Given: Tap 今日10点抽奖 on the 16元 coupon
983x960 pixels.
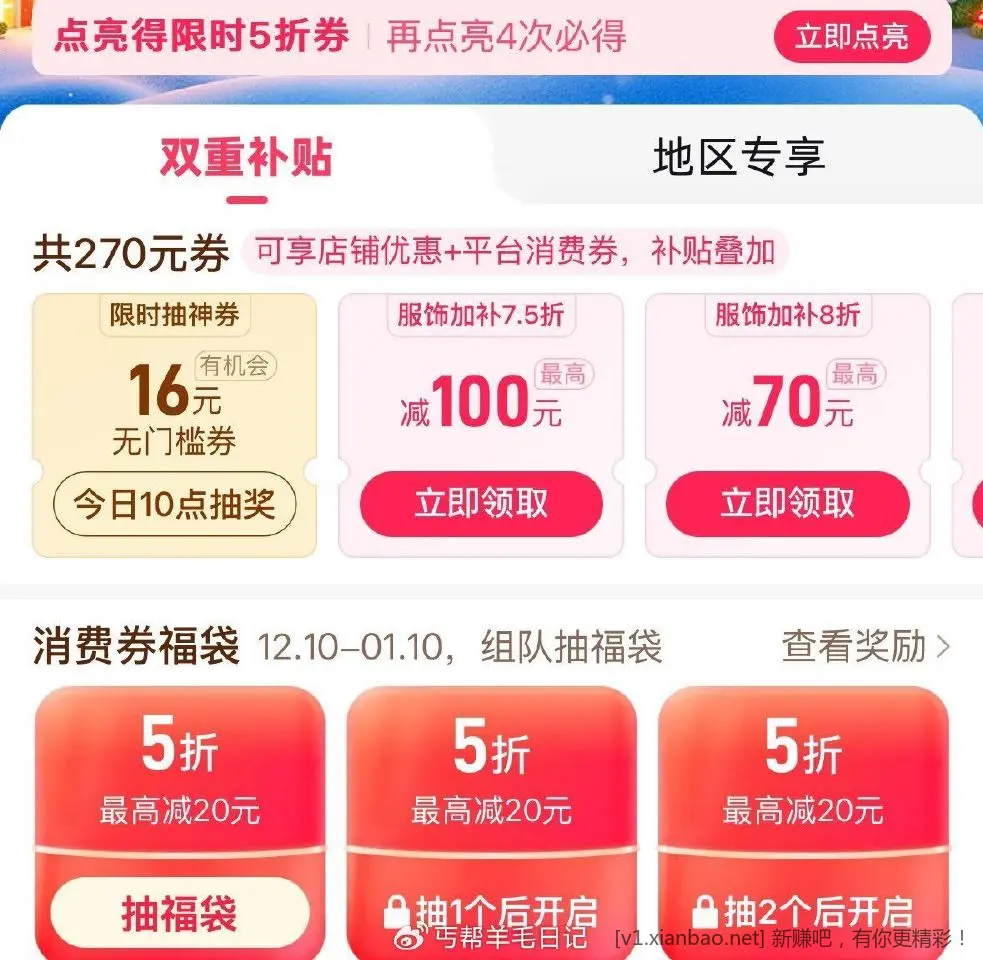Looking at the screenshot, I should point(174,505).
